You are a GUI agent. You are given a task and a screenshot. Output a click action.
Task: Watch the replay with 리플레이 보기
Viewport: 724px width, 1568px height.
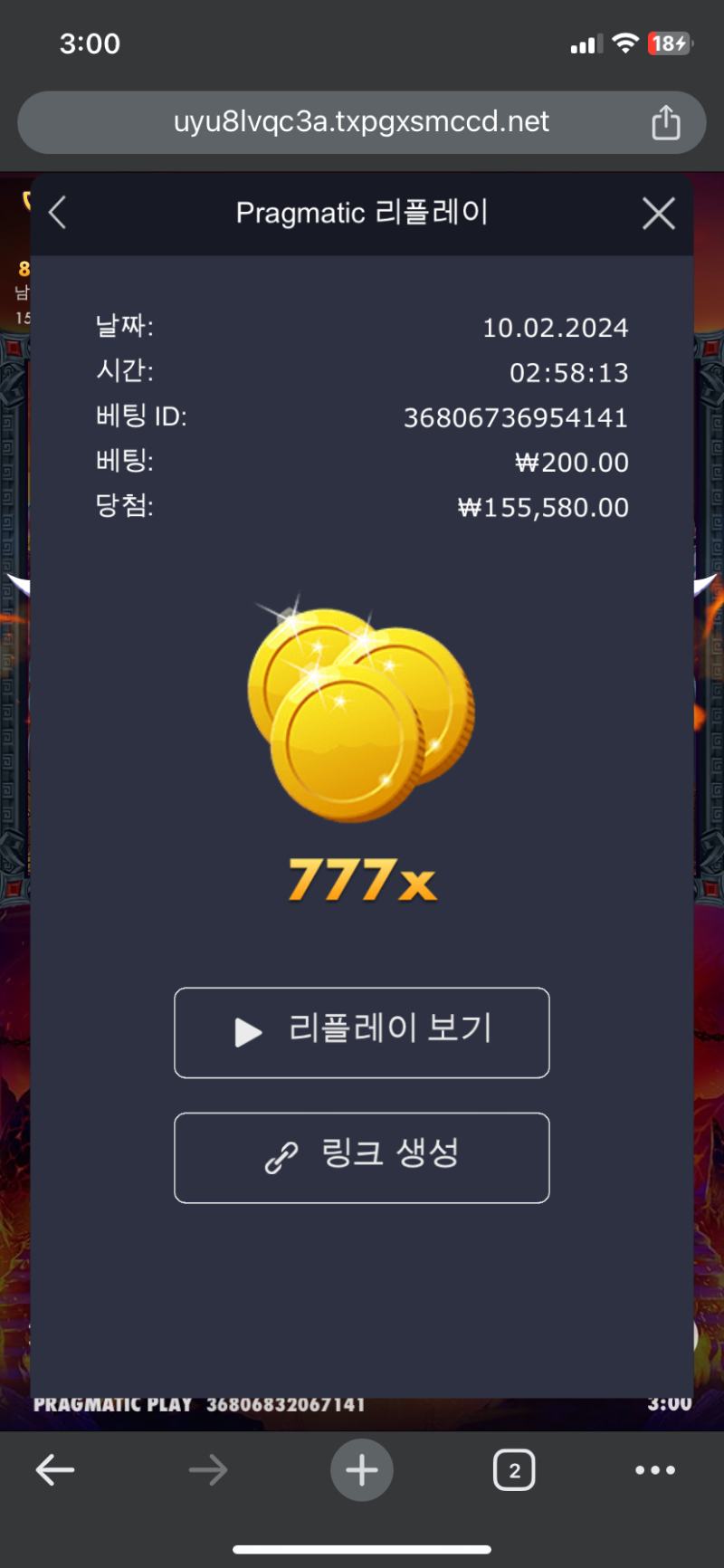click(x=362, y=1032)
